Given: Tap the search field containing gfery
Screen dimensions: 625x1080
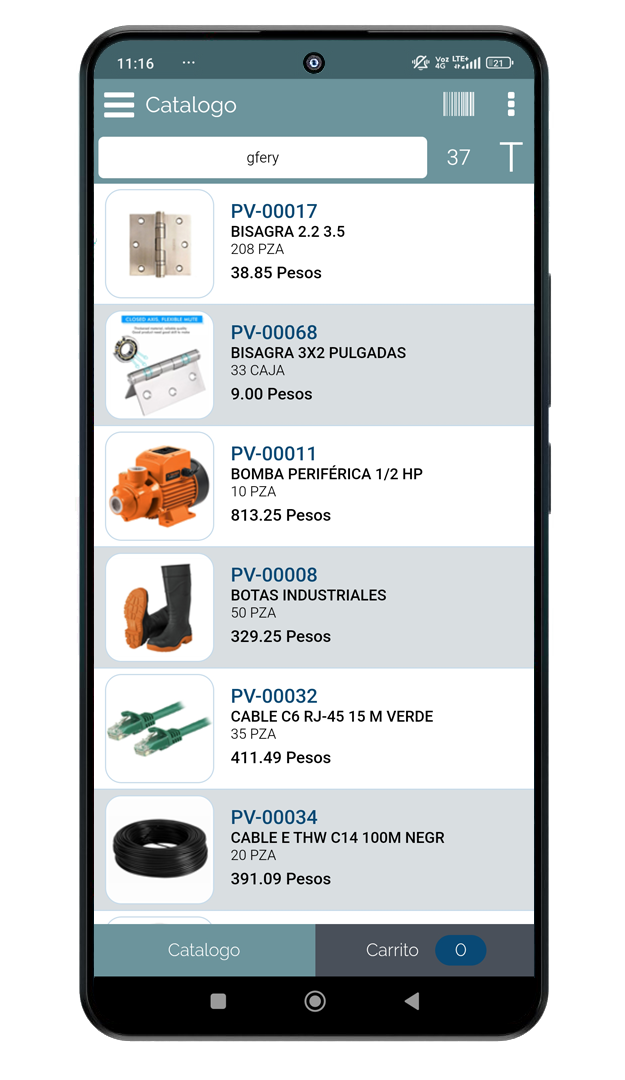Looking at the screenshot, I should 263,157.
